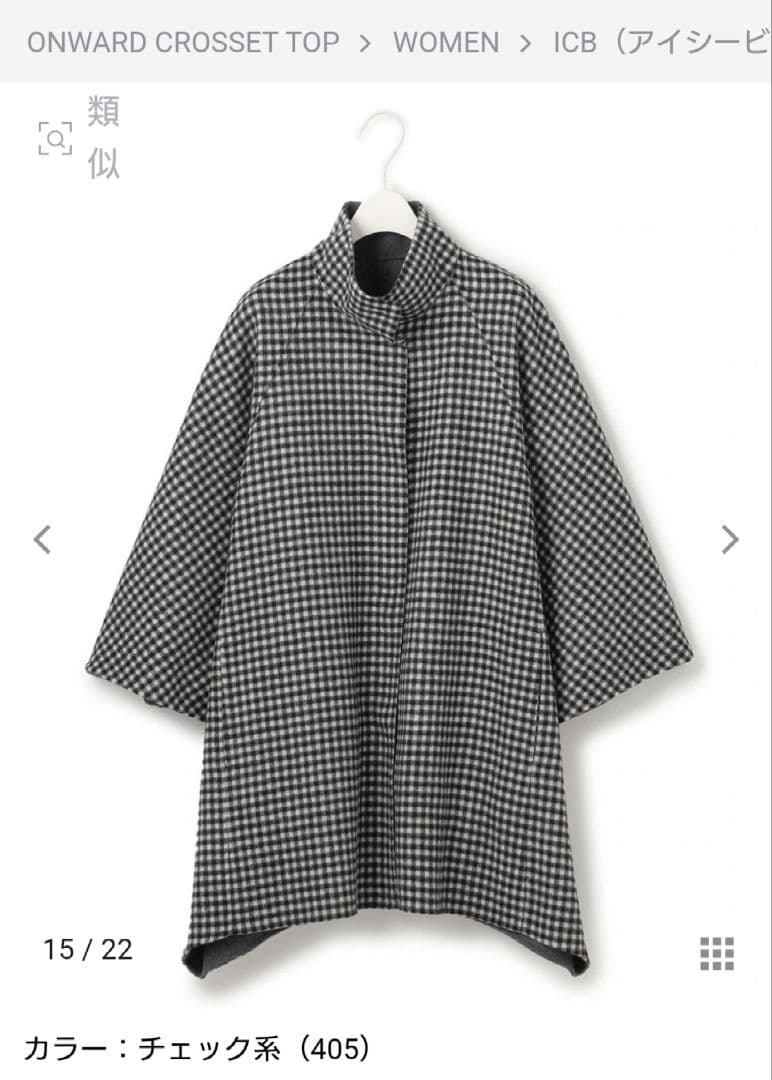772x1080 pixels.
Task: Search for similar items with 類似 icon
Action: coord(78,138)
